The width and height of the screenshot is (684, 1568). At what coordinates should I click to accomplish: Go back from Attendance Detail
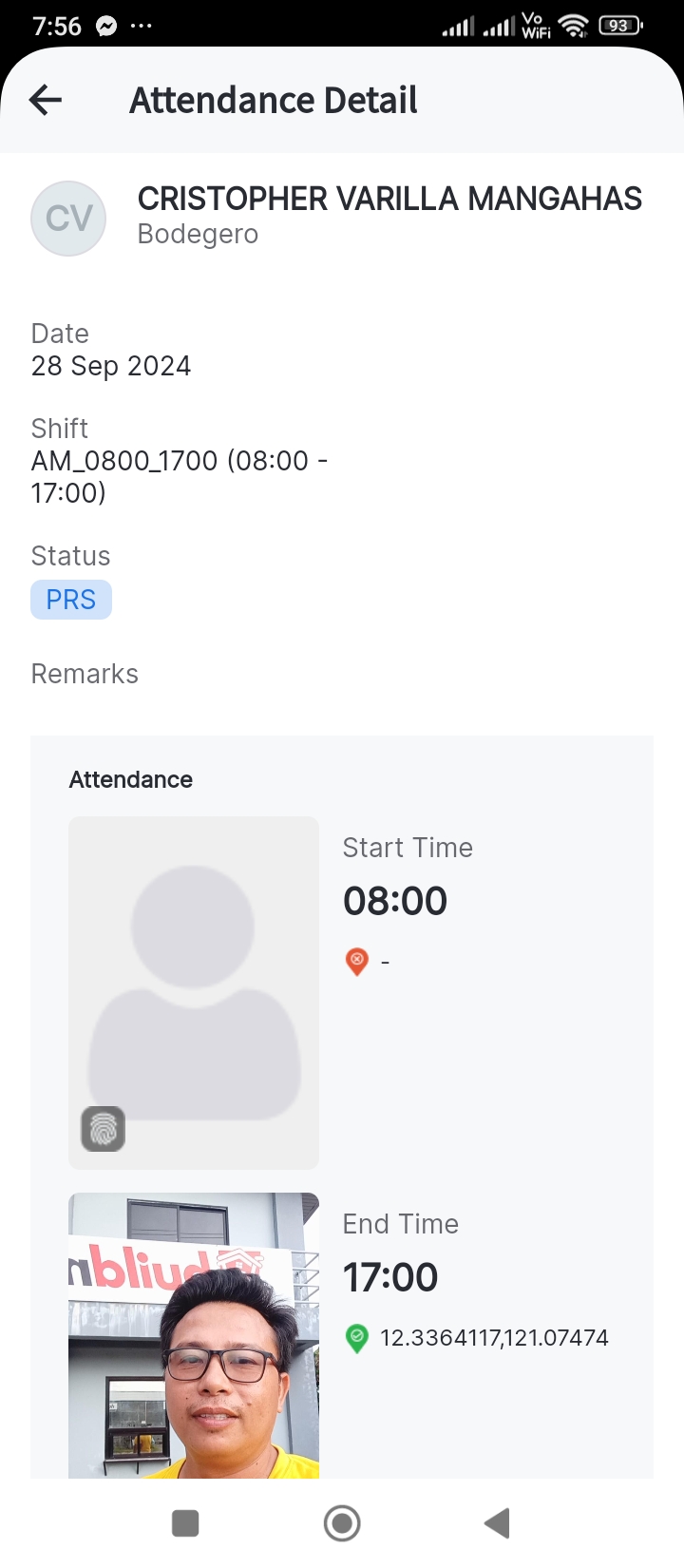[x=46, y=100]
